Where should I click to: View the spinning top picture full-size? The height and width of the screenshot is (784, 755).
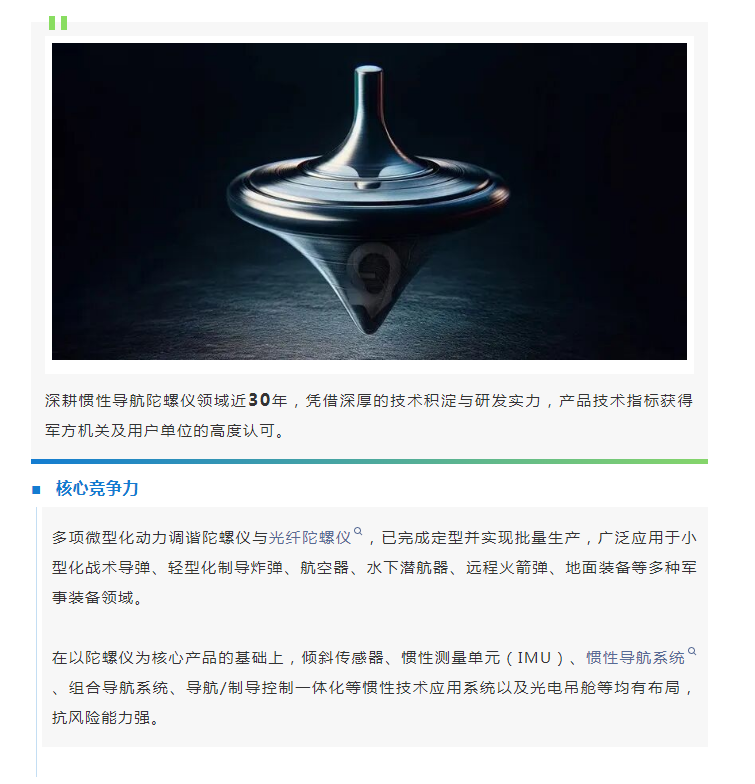coord(369,201)
